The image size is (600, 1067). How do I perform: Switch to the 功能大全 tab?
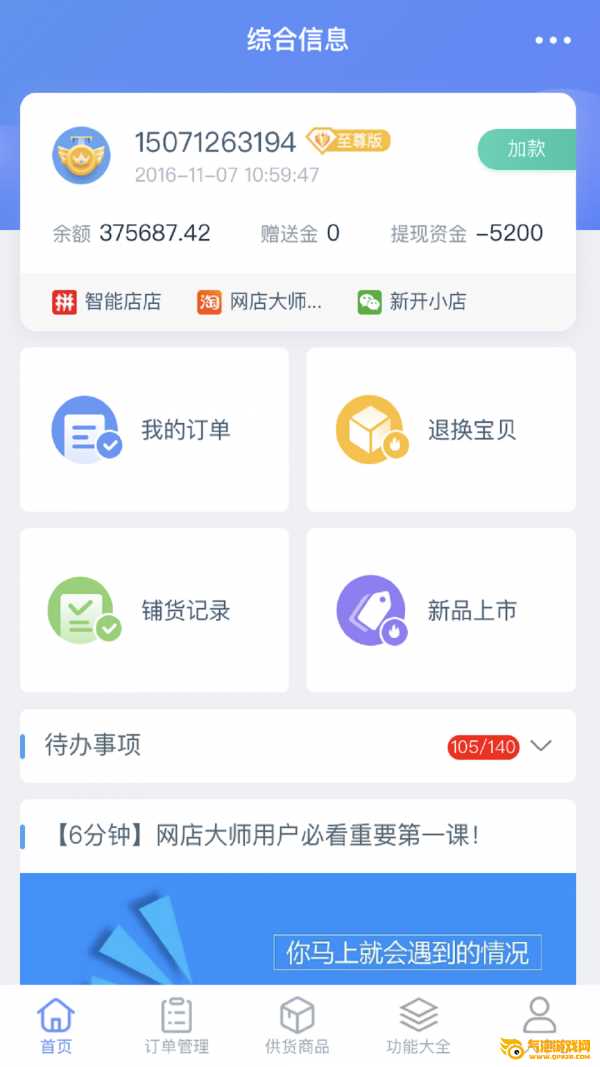(418, 1026)
